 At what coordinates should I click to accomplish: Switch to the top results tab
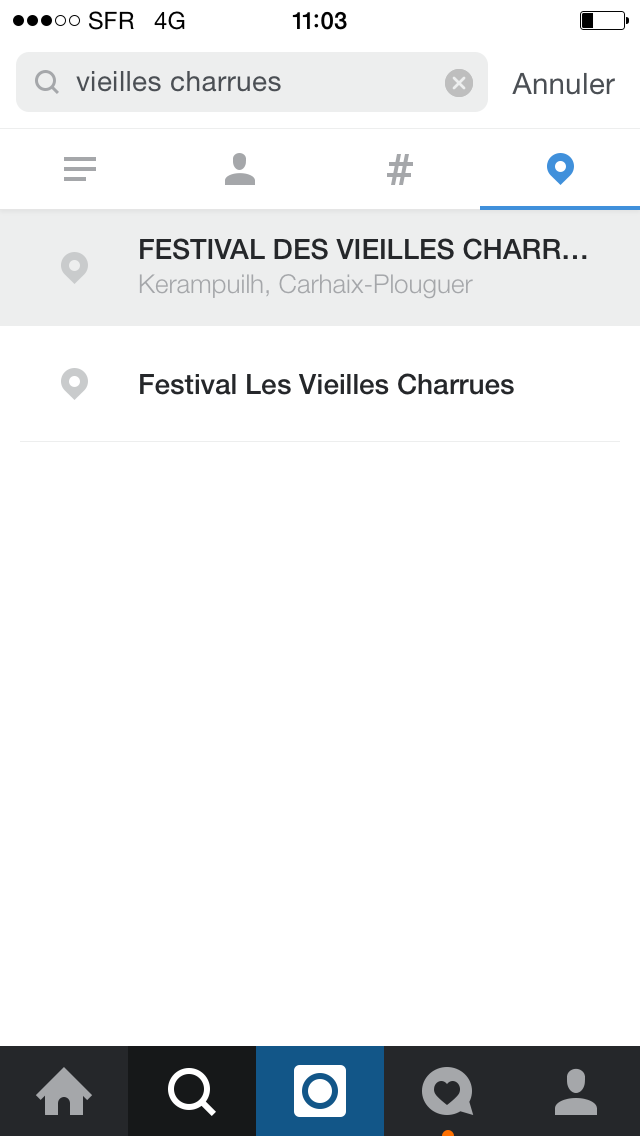[x=80, y=170]
